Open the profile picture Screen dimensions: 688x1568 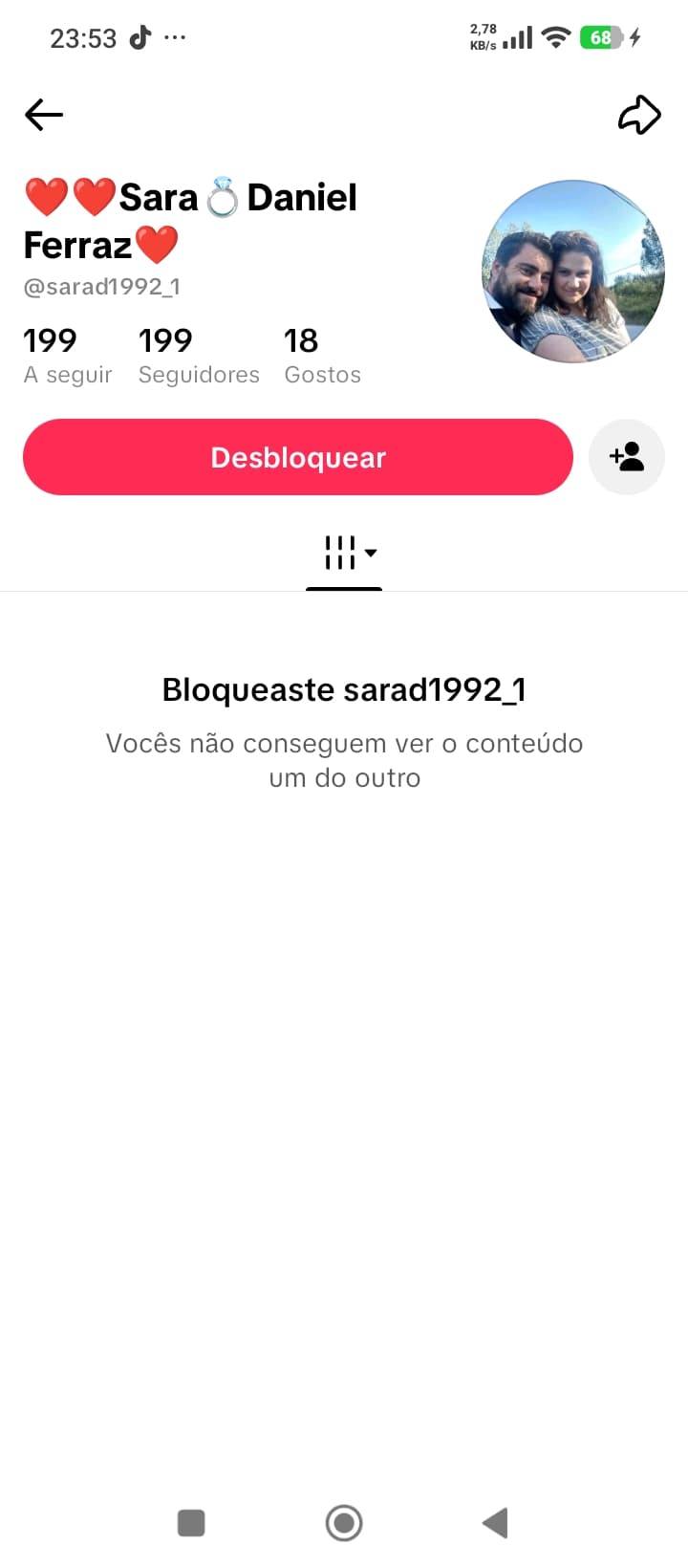(x=573, y=272)
